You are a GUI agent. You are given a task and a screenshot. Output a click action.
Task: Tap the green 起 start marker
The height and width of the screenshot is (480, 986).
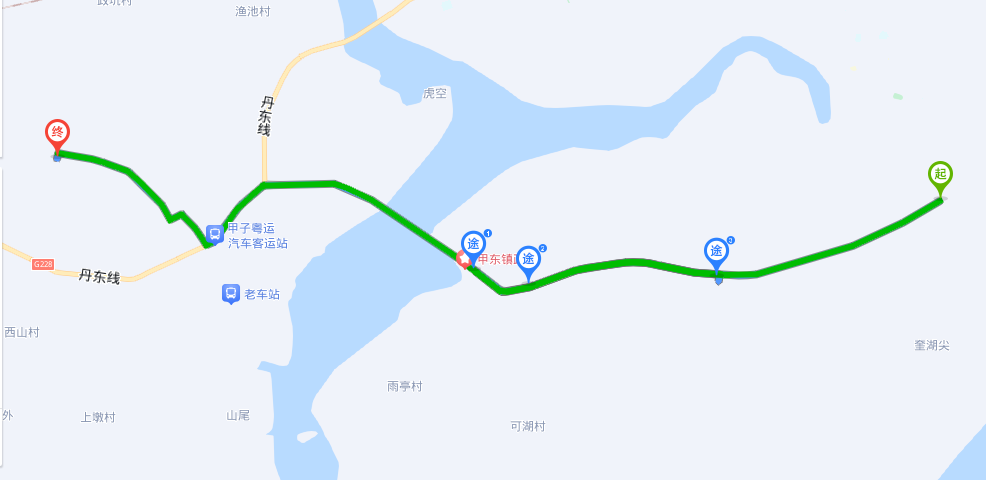[939, 176]
